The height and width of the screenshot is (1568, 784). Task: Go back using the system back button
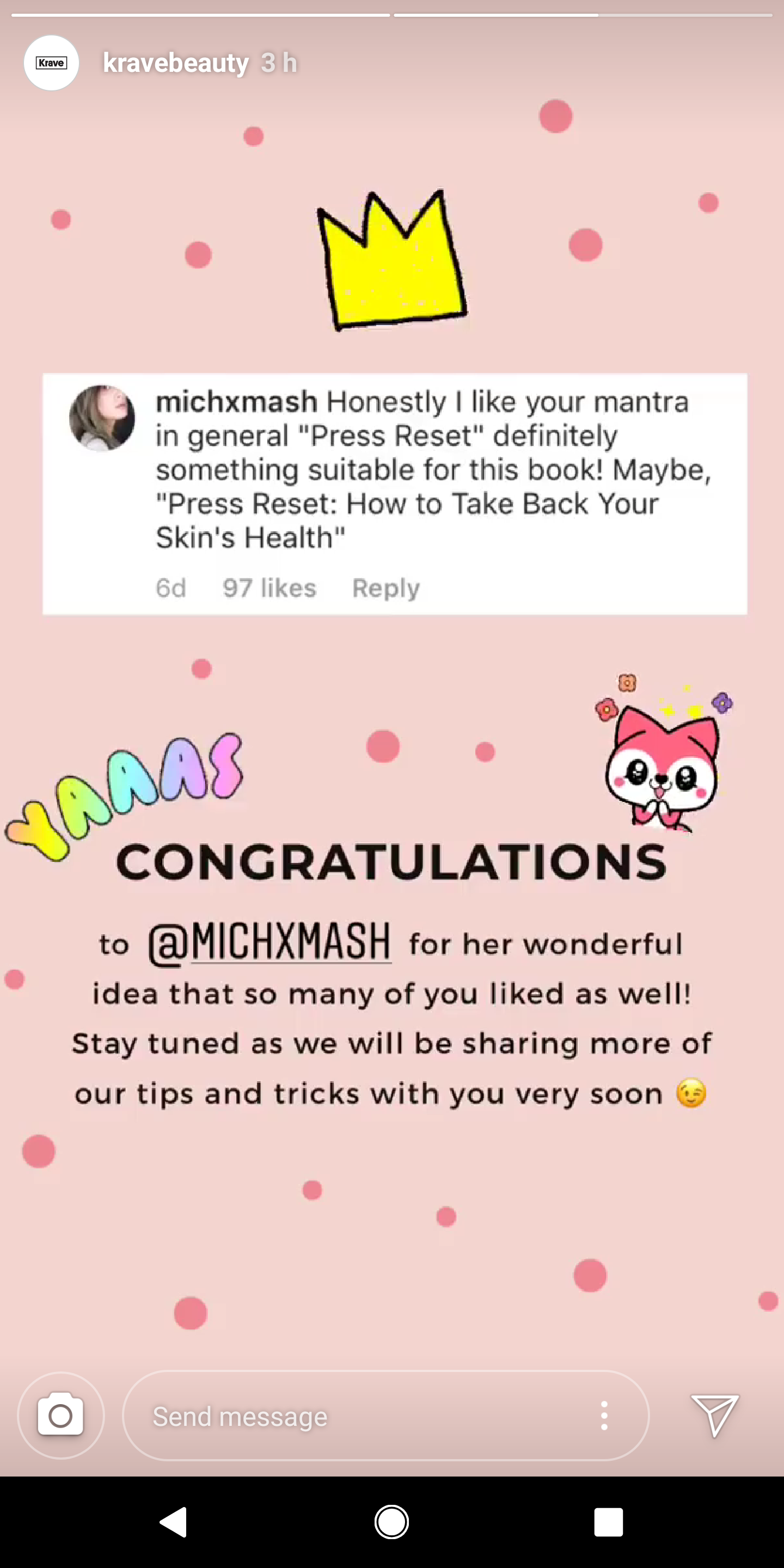pyautogui.click(x=174, y=1522)
